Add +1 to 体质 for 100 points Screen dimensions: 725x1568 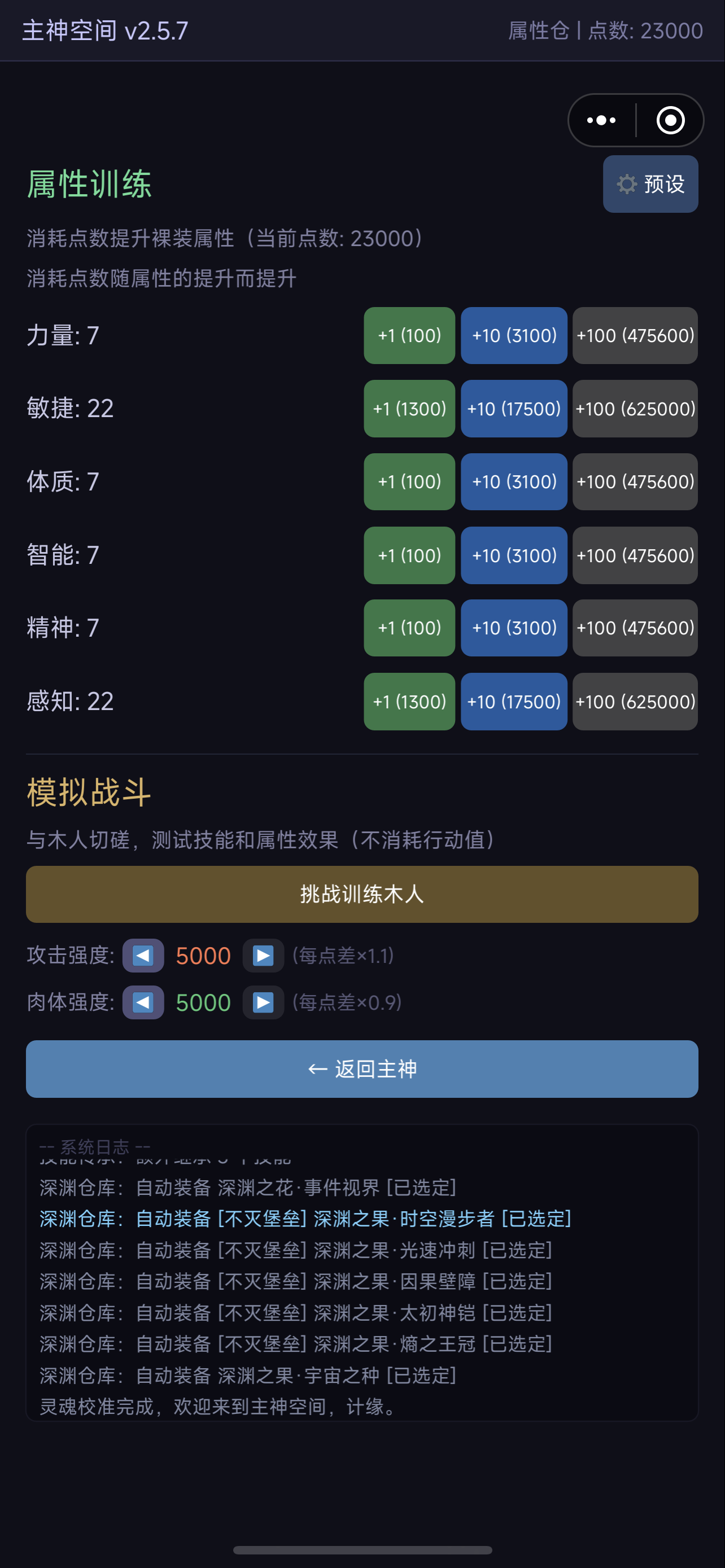pos(409,481)
